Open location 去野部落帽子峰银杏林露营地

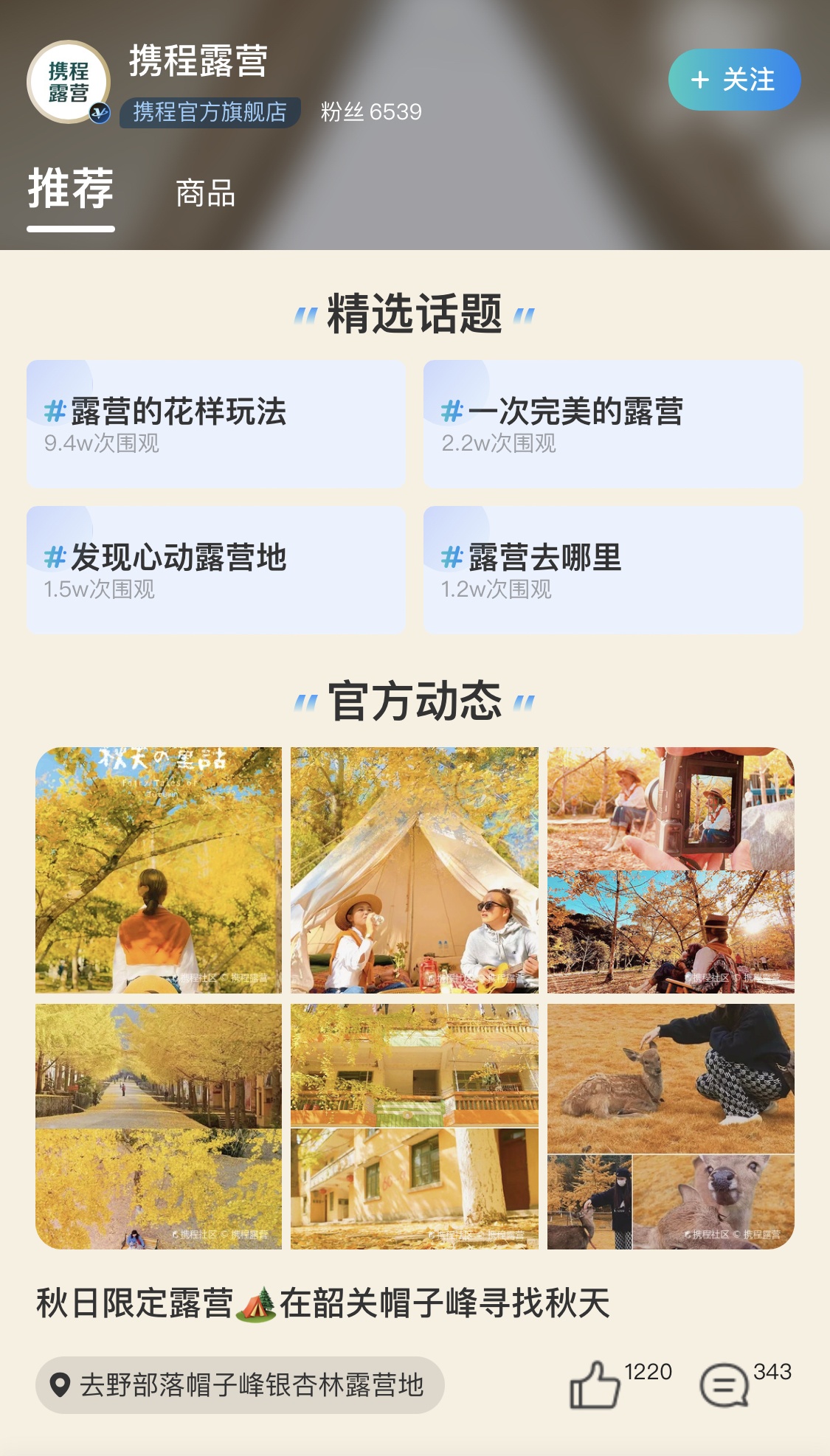[x=240, y=1385]
